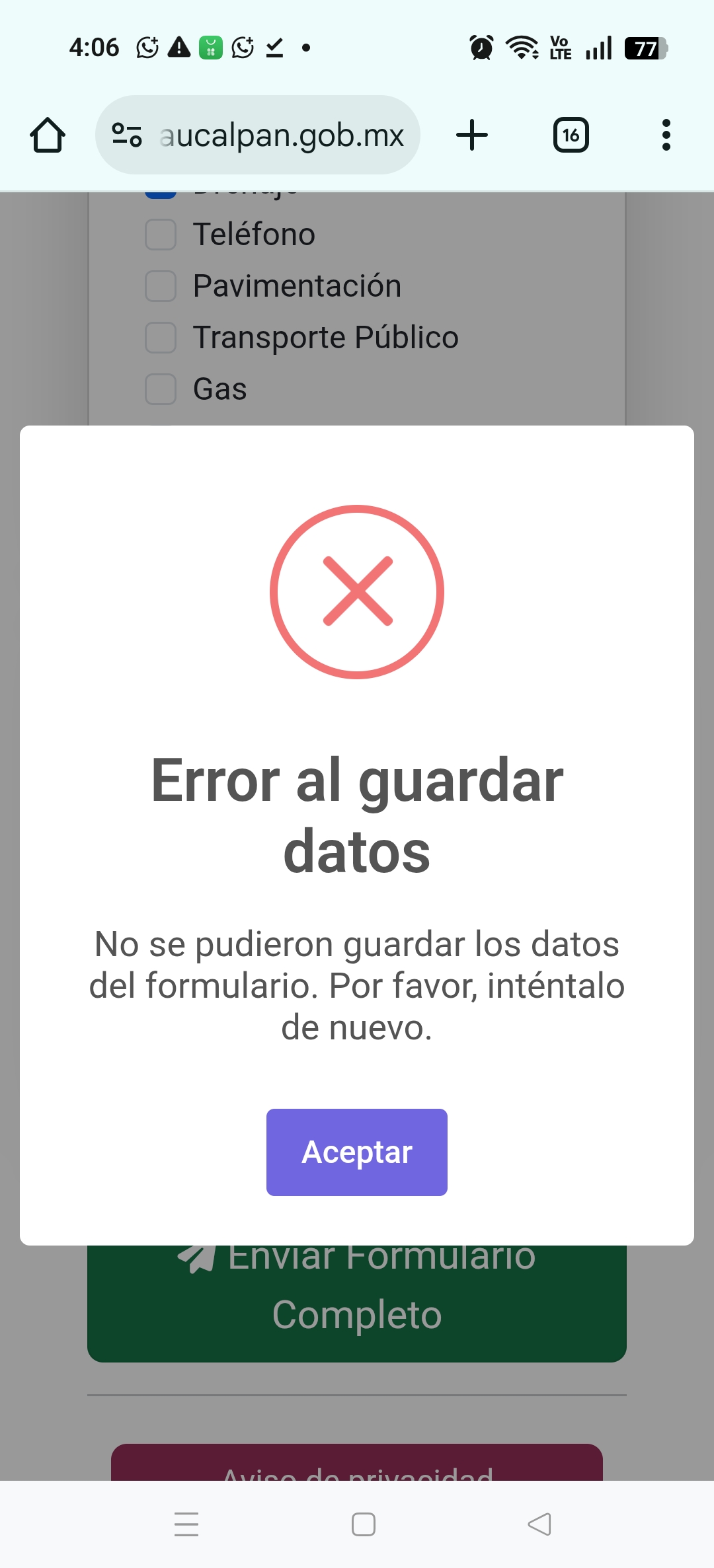Open recent apps from navigation bar

(186, 1524)
